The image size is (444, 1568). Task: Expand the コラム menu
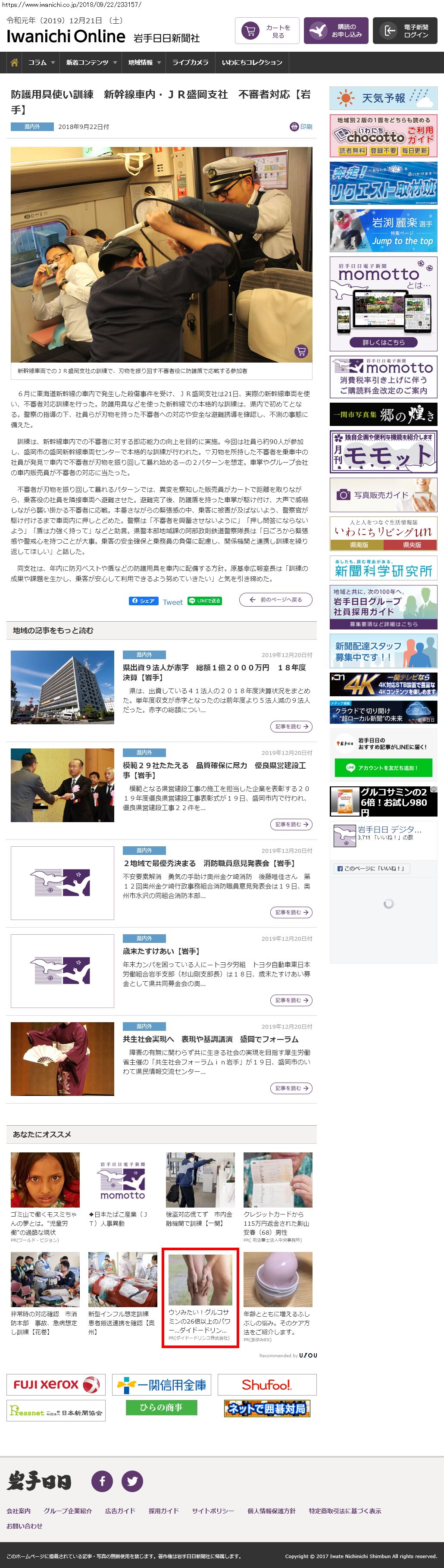click(x=41, y=62)
